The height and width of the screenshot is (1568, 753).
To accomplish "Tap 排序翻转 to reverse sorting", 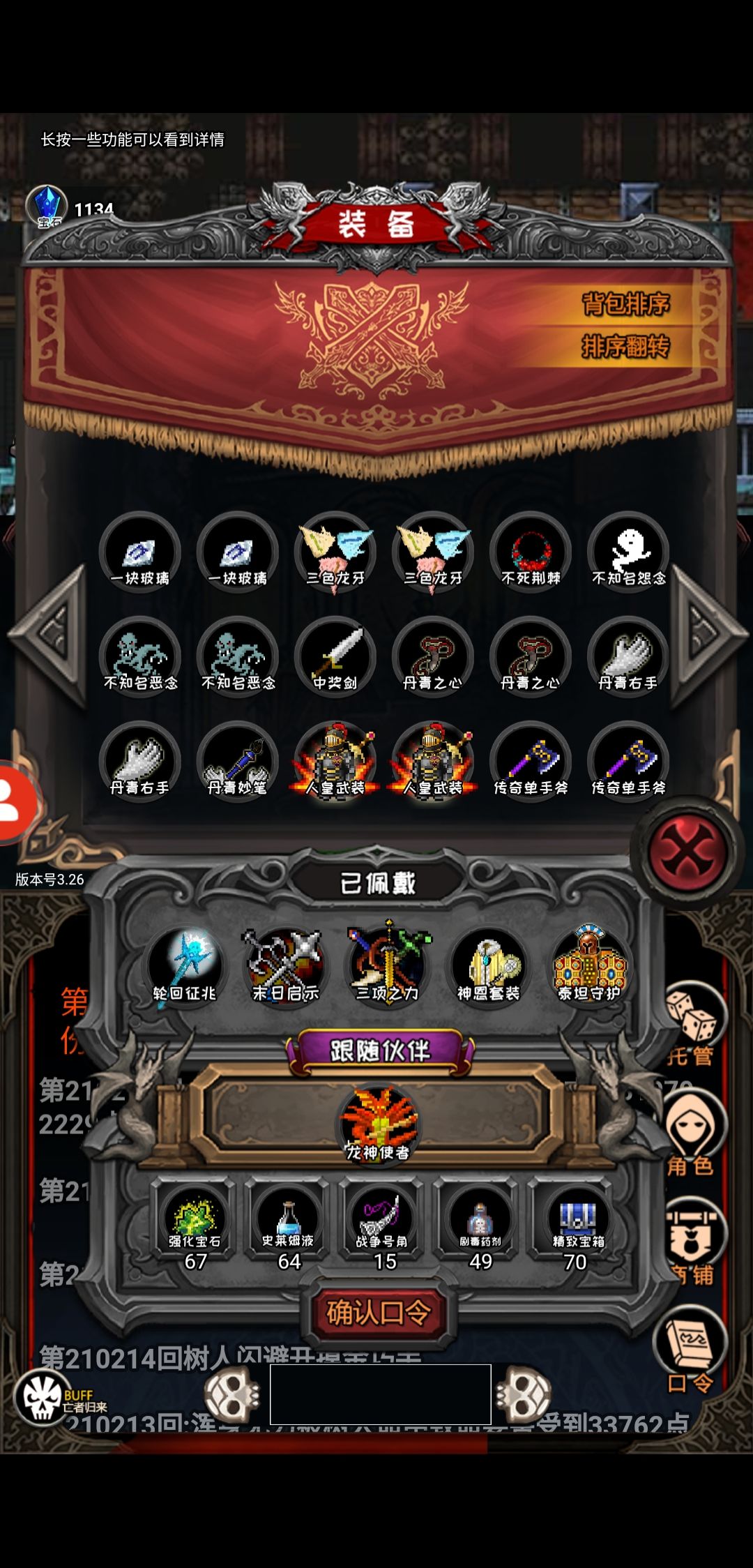I will [x=625, y=346].
